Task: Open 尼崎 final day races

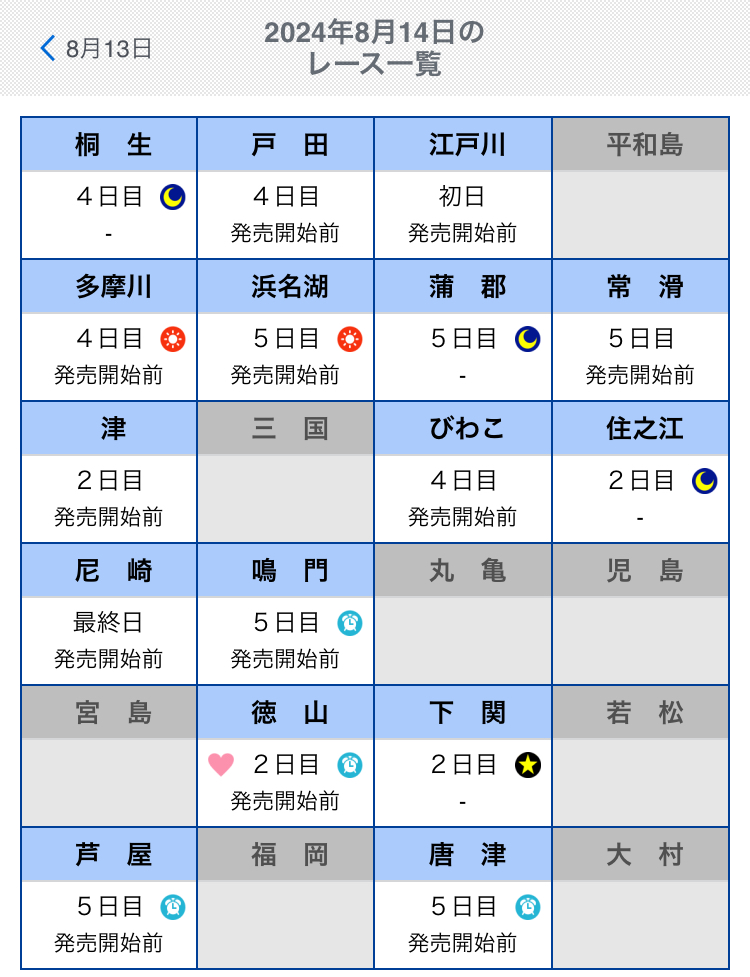Action: [x=109, y=614]
